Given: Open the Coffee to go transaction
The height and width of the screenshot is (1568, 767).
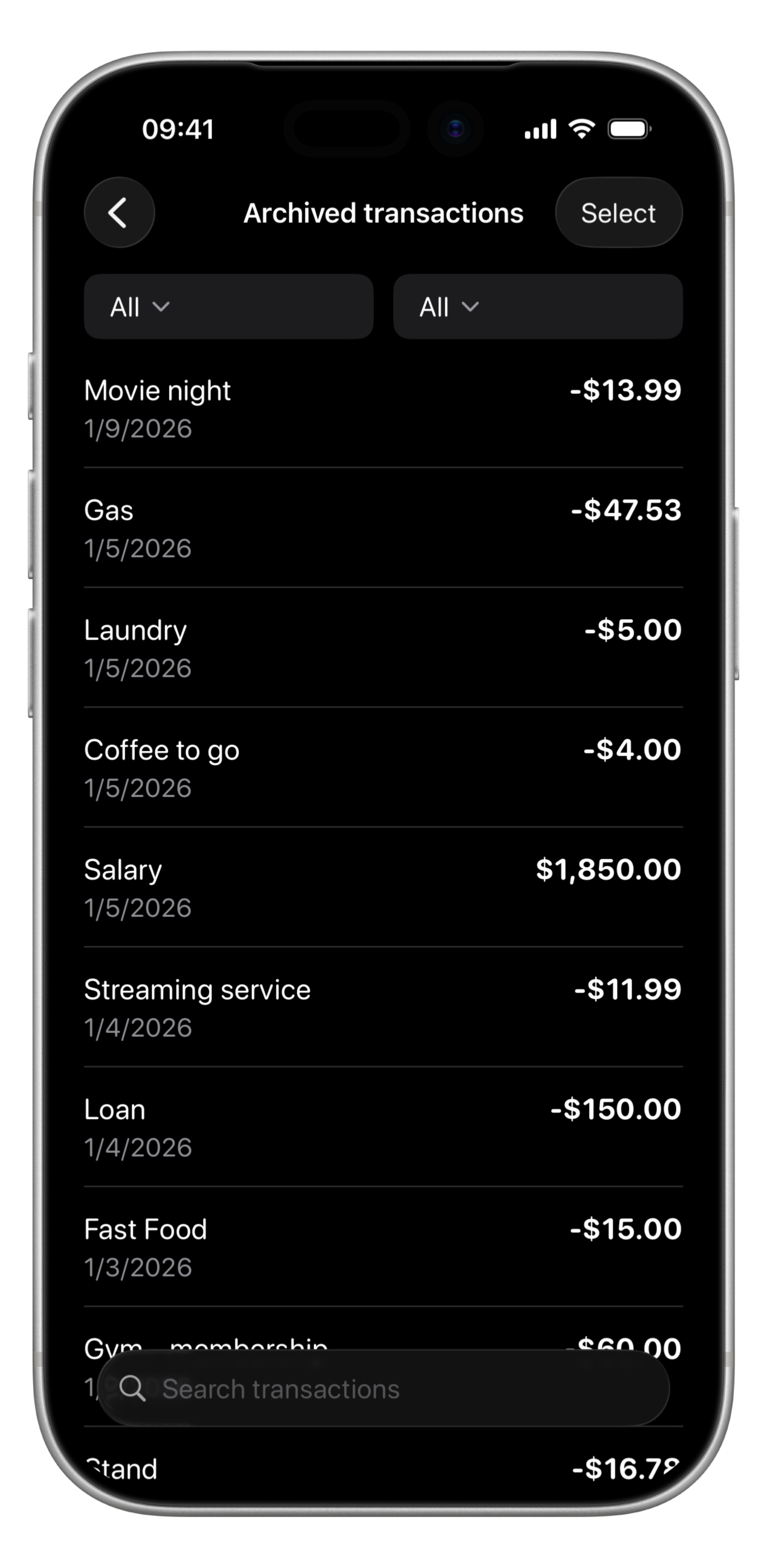Looking at the screenshot, I should coord(383,768).
